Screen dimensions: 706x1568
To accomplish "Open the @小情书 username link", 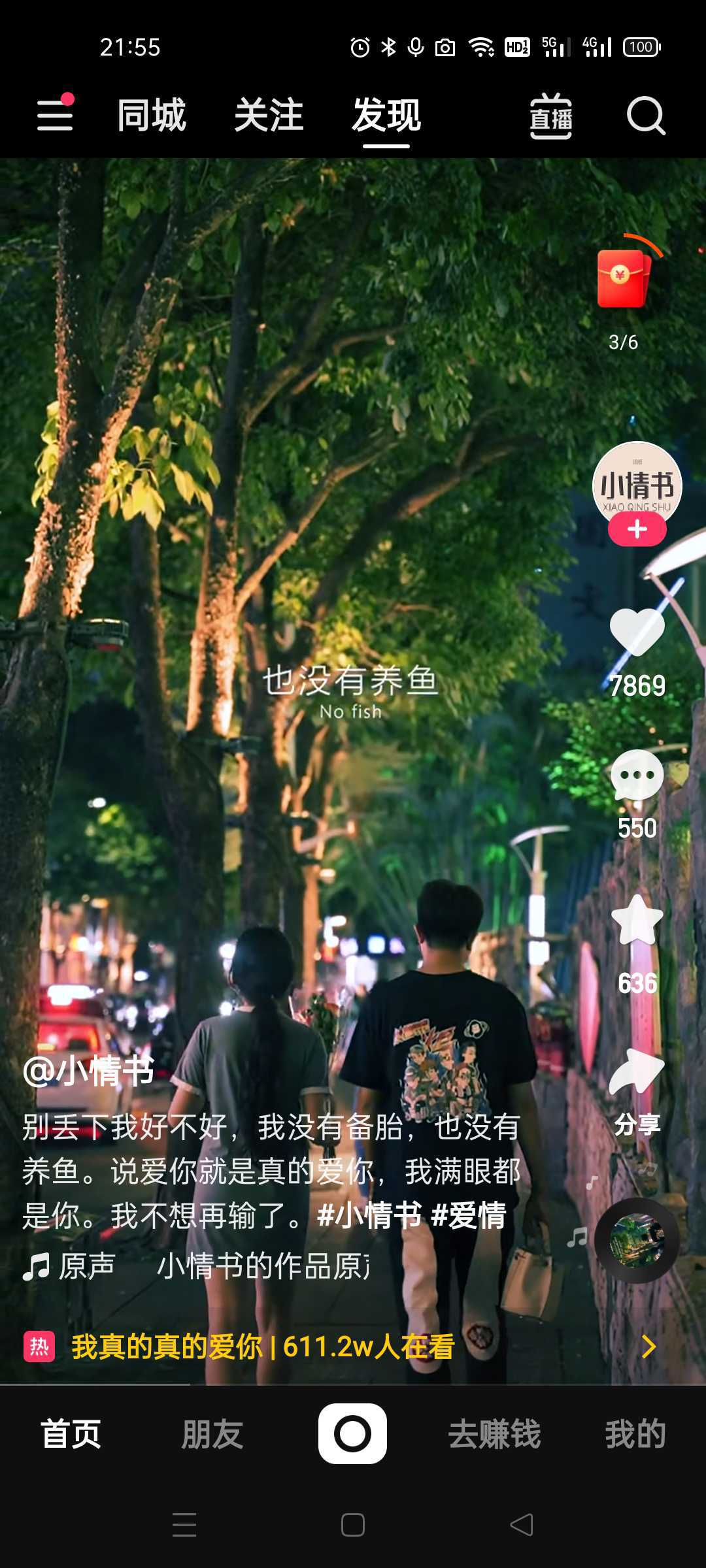I will (88, 1071).
